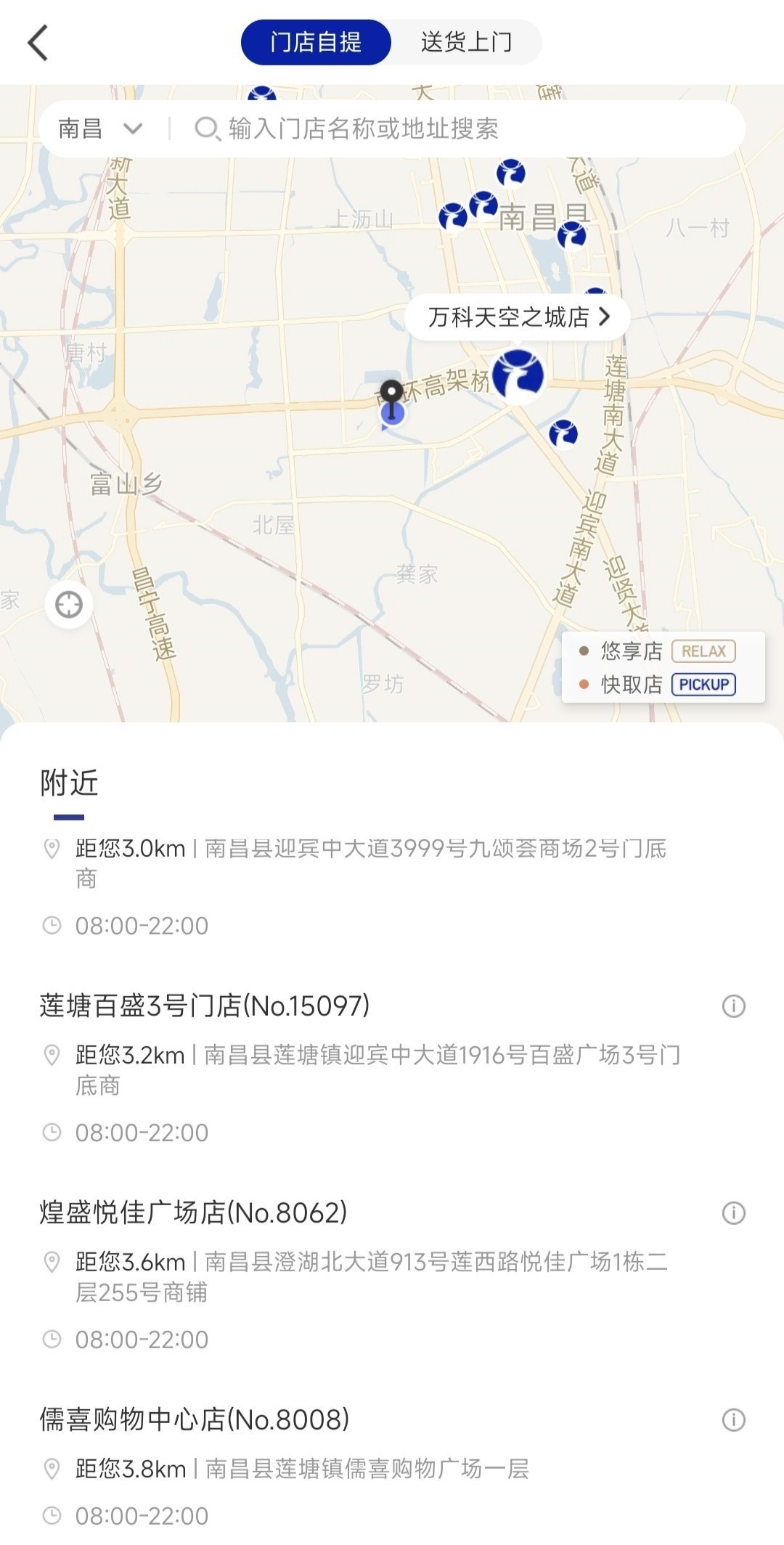This screenshot has height=1545, width=784.
Task: Open info icon for 煌盛悦佳广场店
Action: pyautogui.click(x=733, y=1213)
